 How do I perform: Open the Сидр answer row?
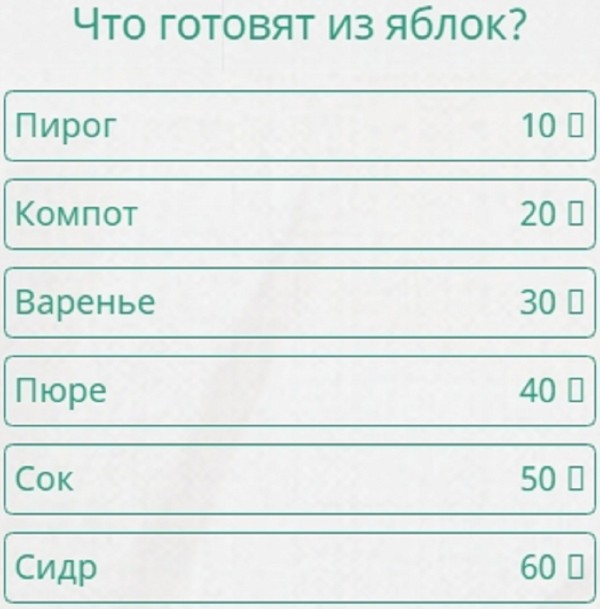300,567
